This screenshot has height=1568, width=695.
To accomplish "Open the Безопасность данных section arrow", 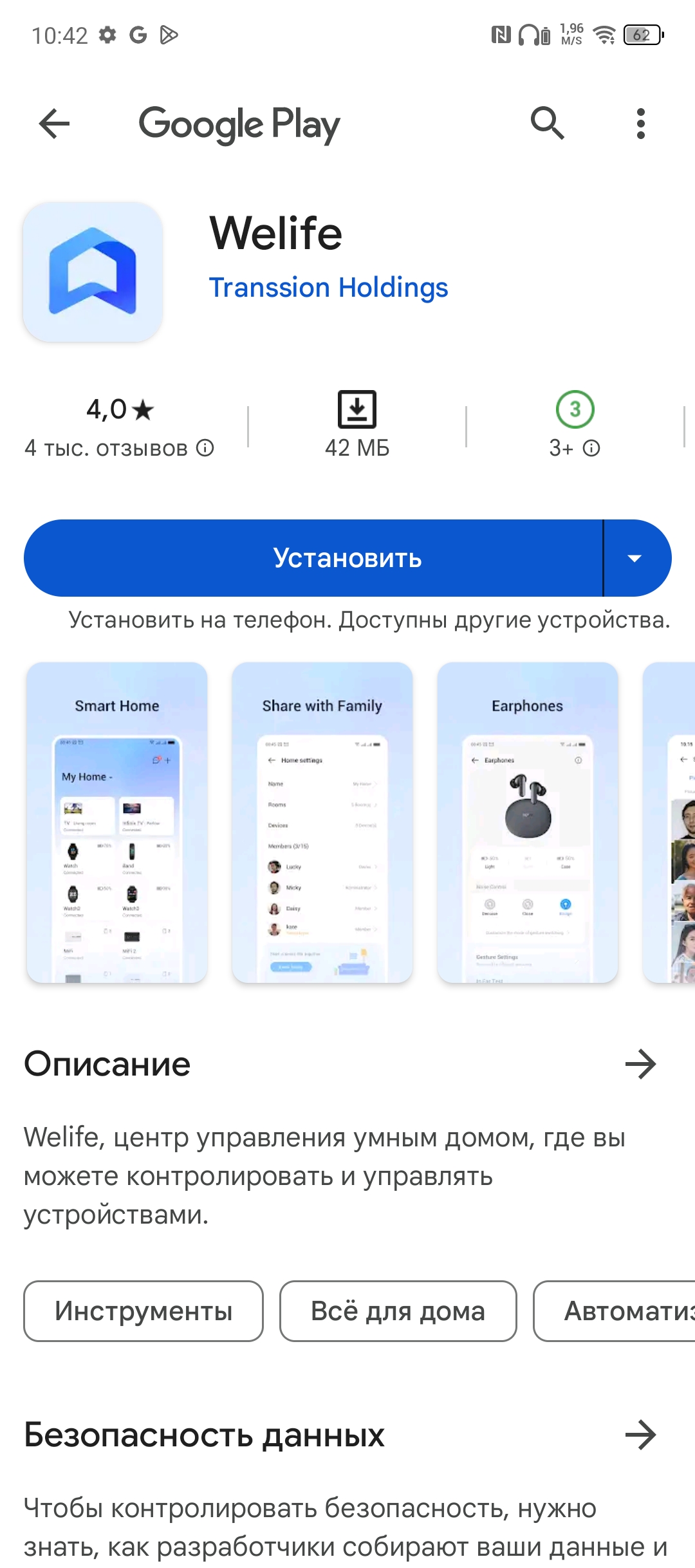I will 640,1435.
